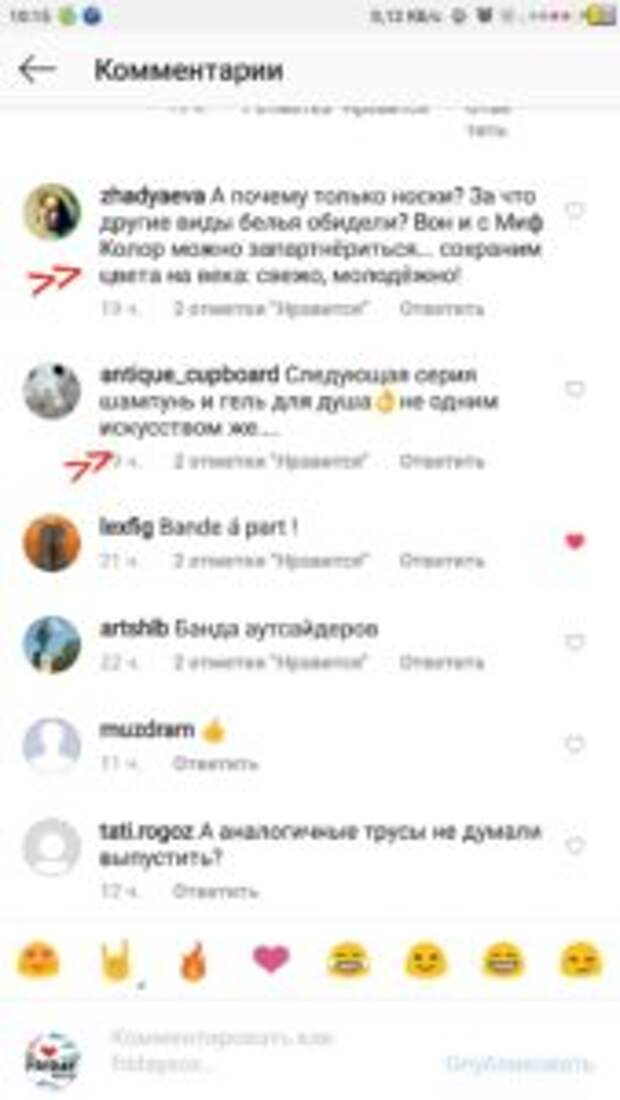Screen dimensions: 620x1100
Task: Open zhadyaeva's profile picture
Action: tap(52, 212)
